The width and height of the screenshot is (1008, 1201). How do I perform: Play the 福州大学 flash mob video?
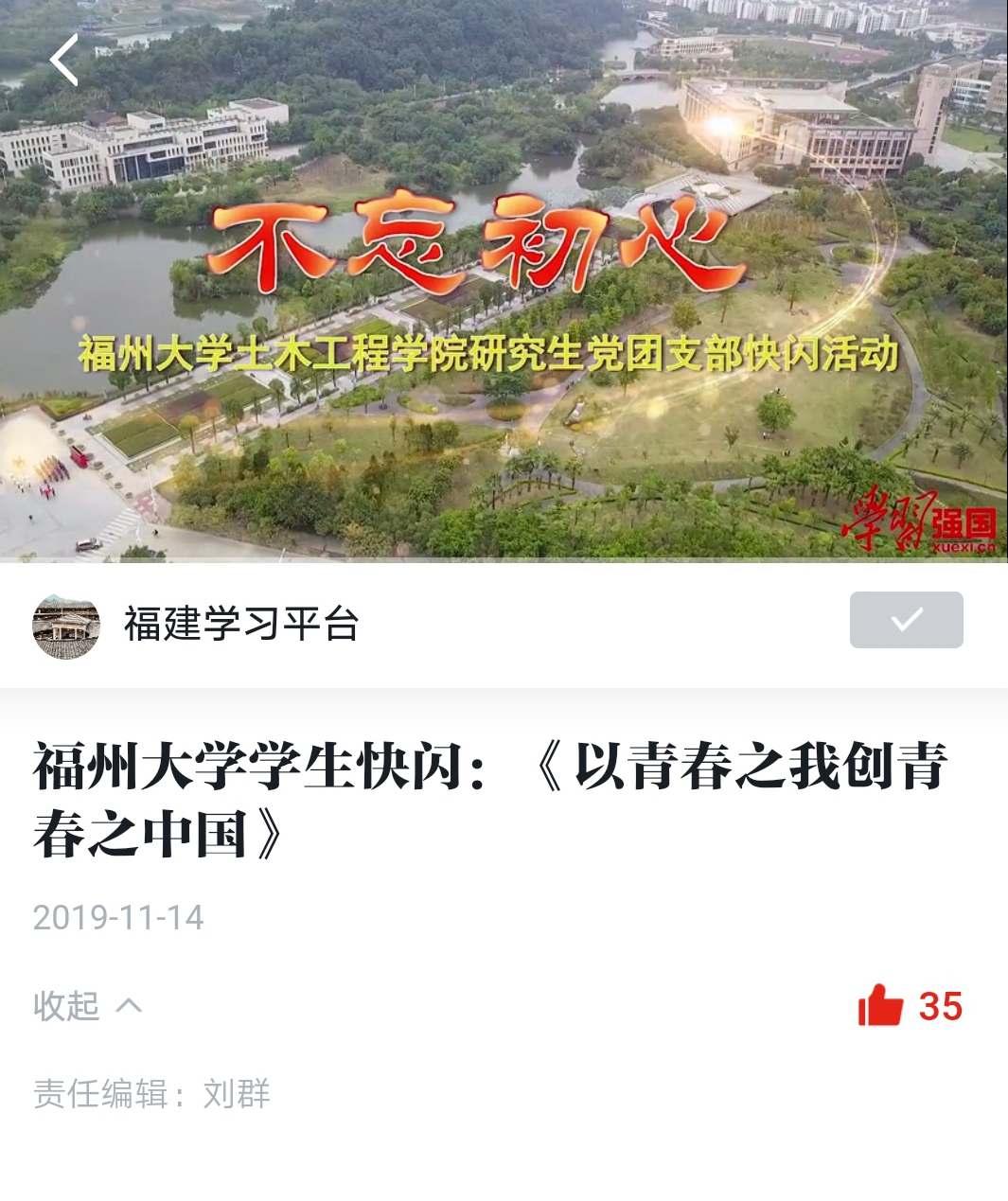tap(504, 284)
